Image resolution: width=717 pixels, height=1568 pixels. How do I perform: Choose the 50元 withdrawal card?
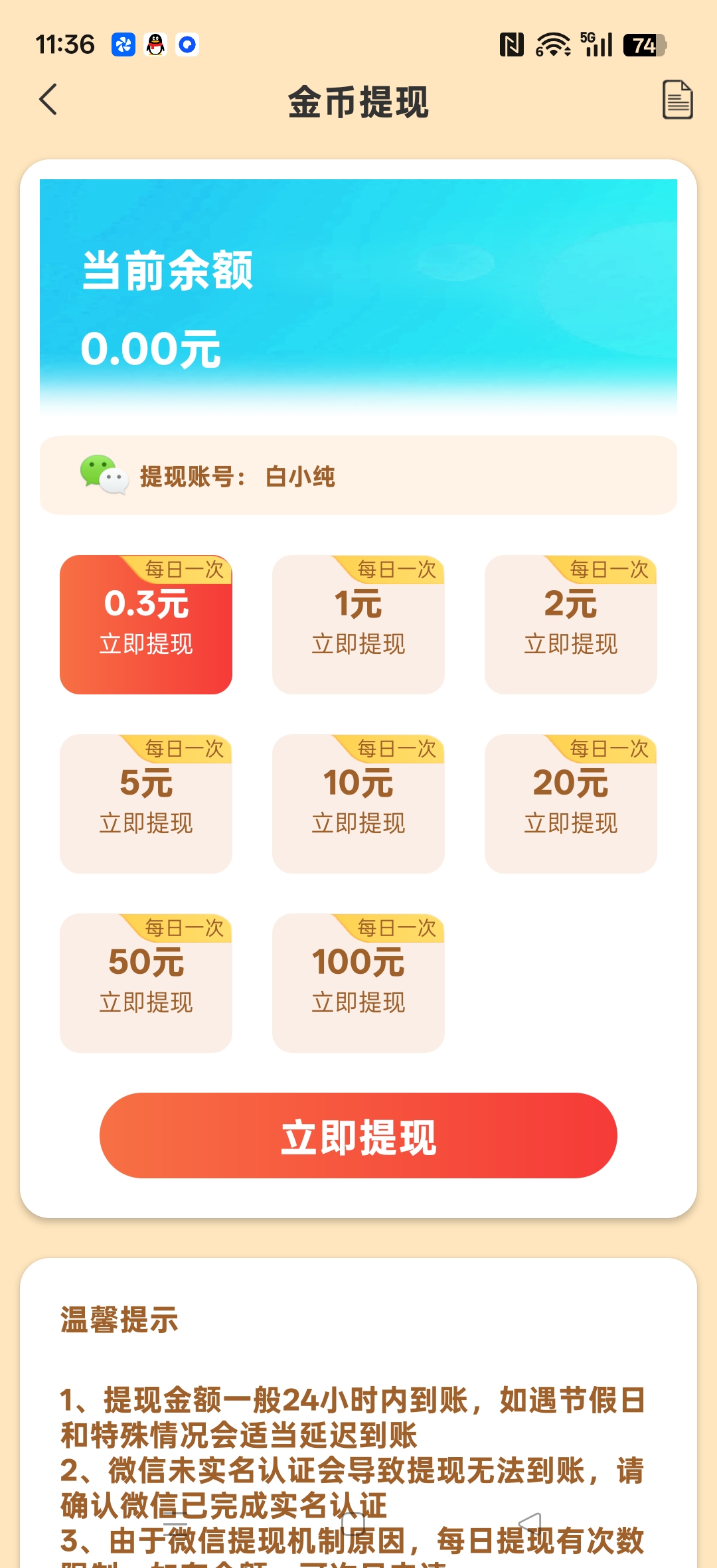[146, 982]
